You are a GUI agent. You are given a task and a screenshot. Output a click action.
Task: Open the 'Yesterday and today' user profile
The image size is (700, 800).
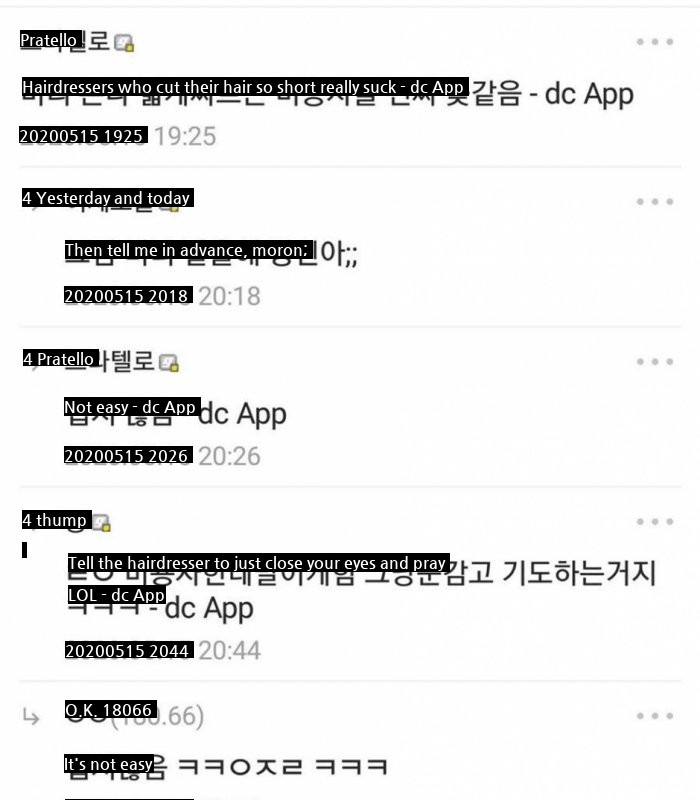click(x=106, y=198)
